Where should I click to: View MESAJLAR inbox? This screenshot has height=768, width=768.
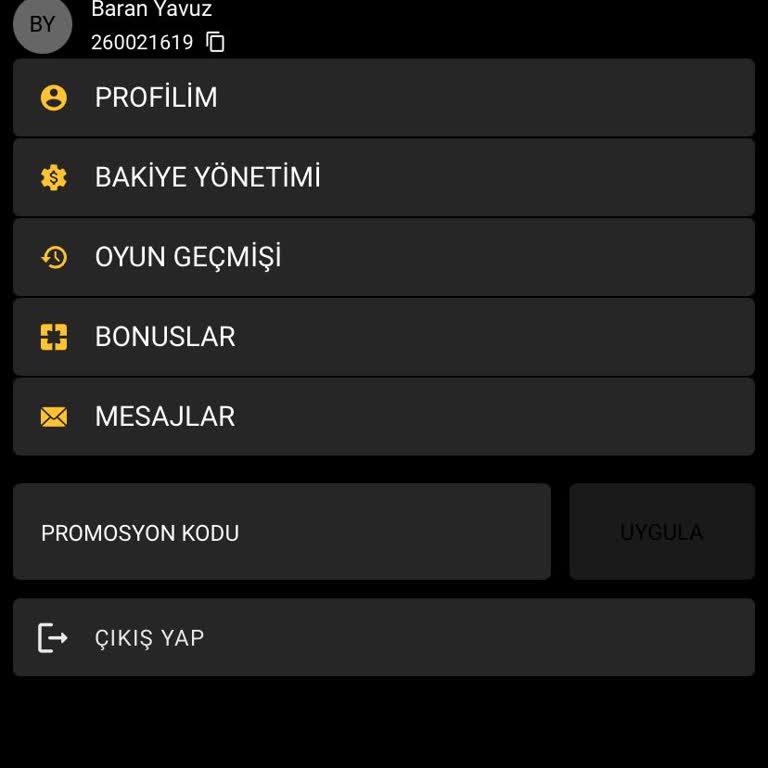click(x=383, y=417)
